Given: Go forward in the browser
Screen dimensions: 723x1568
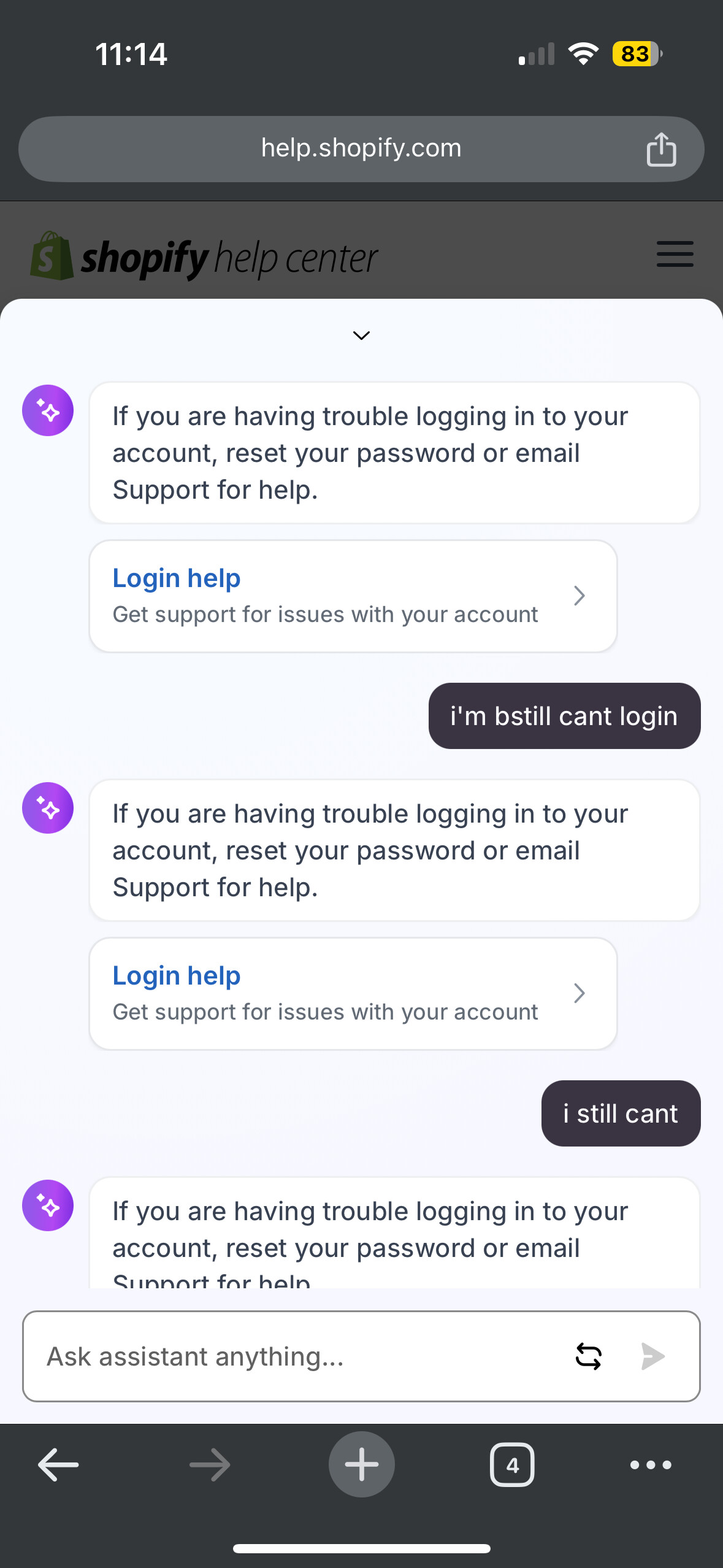Looking at the screenshot, I should point(210,1465).
